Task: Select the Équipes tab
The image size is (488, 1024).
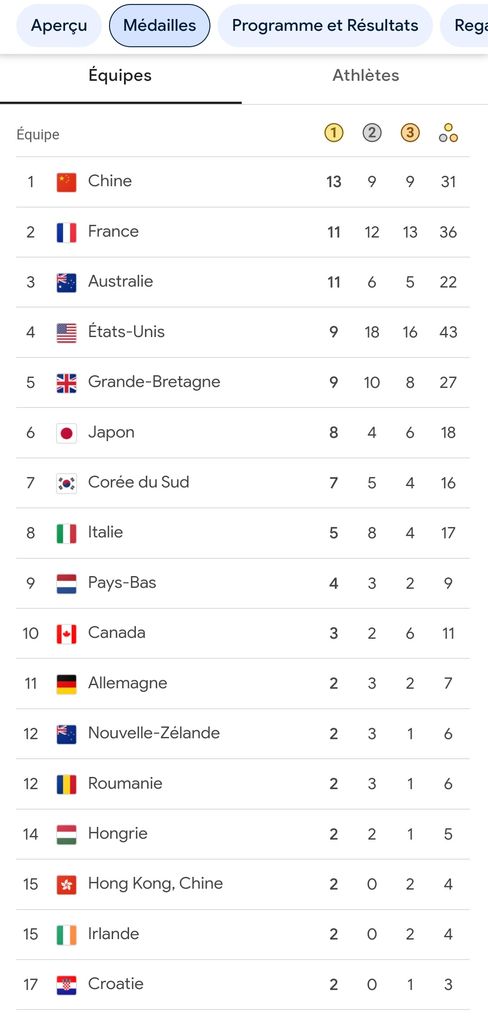Action: [x=120, y=76]
